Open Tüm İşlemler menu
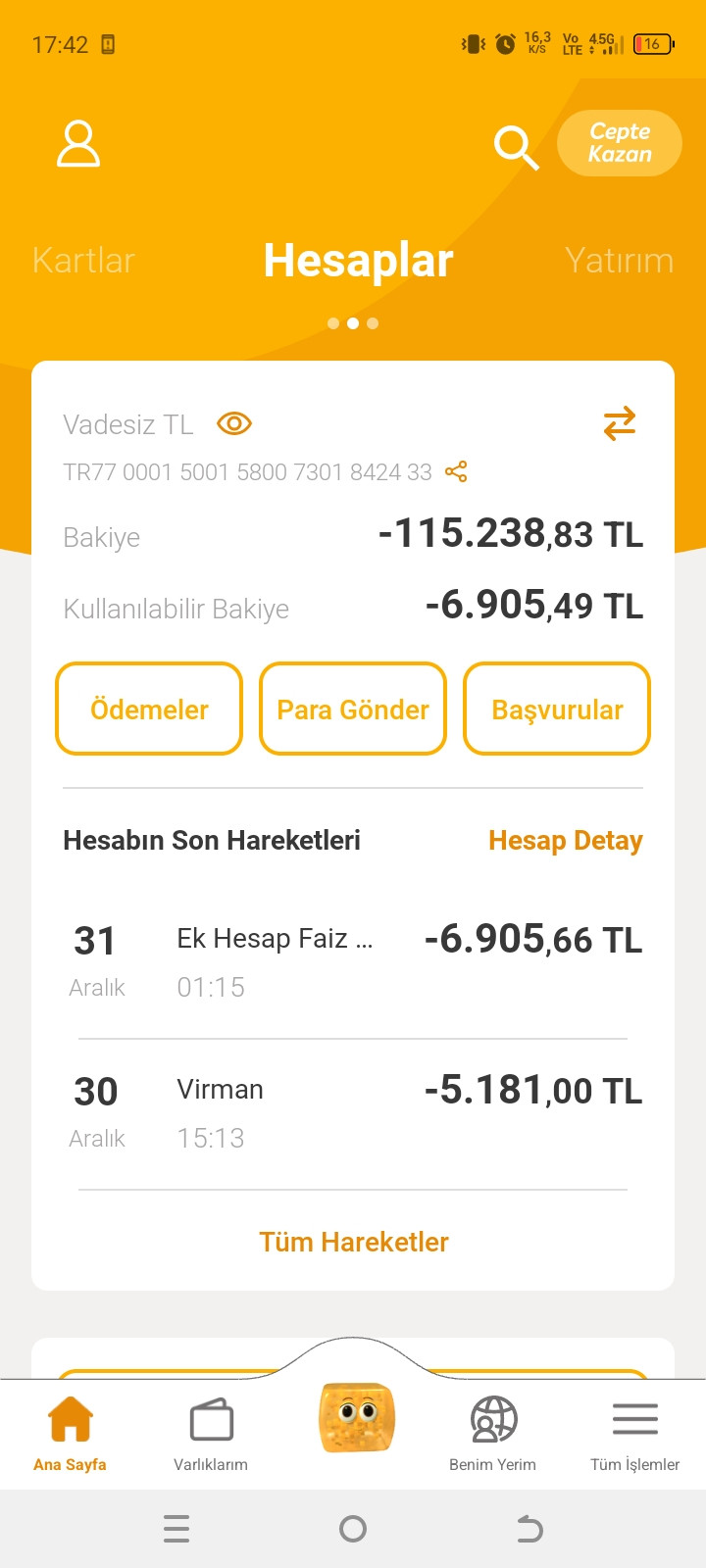 click(634, 1434)
